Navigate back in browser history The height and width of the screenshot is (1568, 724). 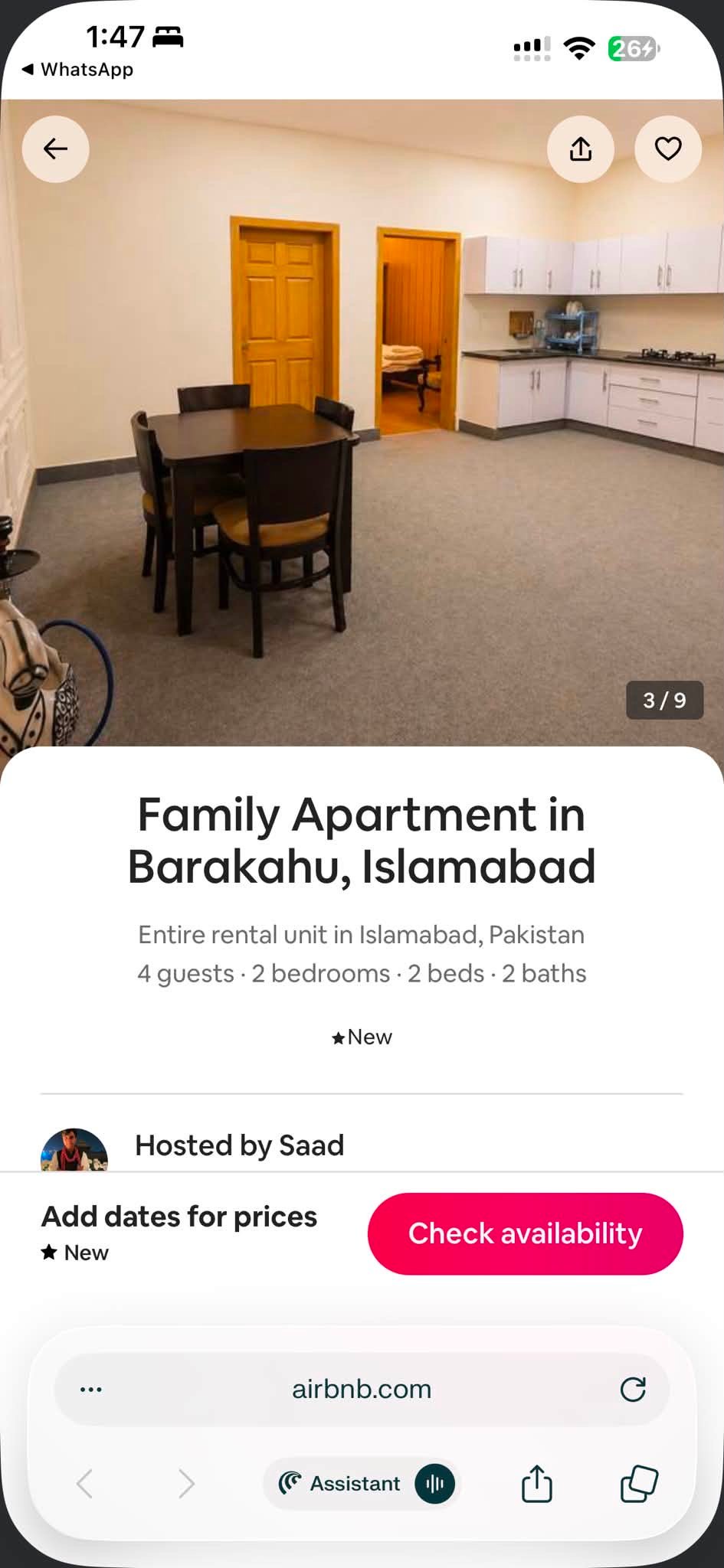point(84,1483)
